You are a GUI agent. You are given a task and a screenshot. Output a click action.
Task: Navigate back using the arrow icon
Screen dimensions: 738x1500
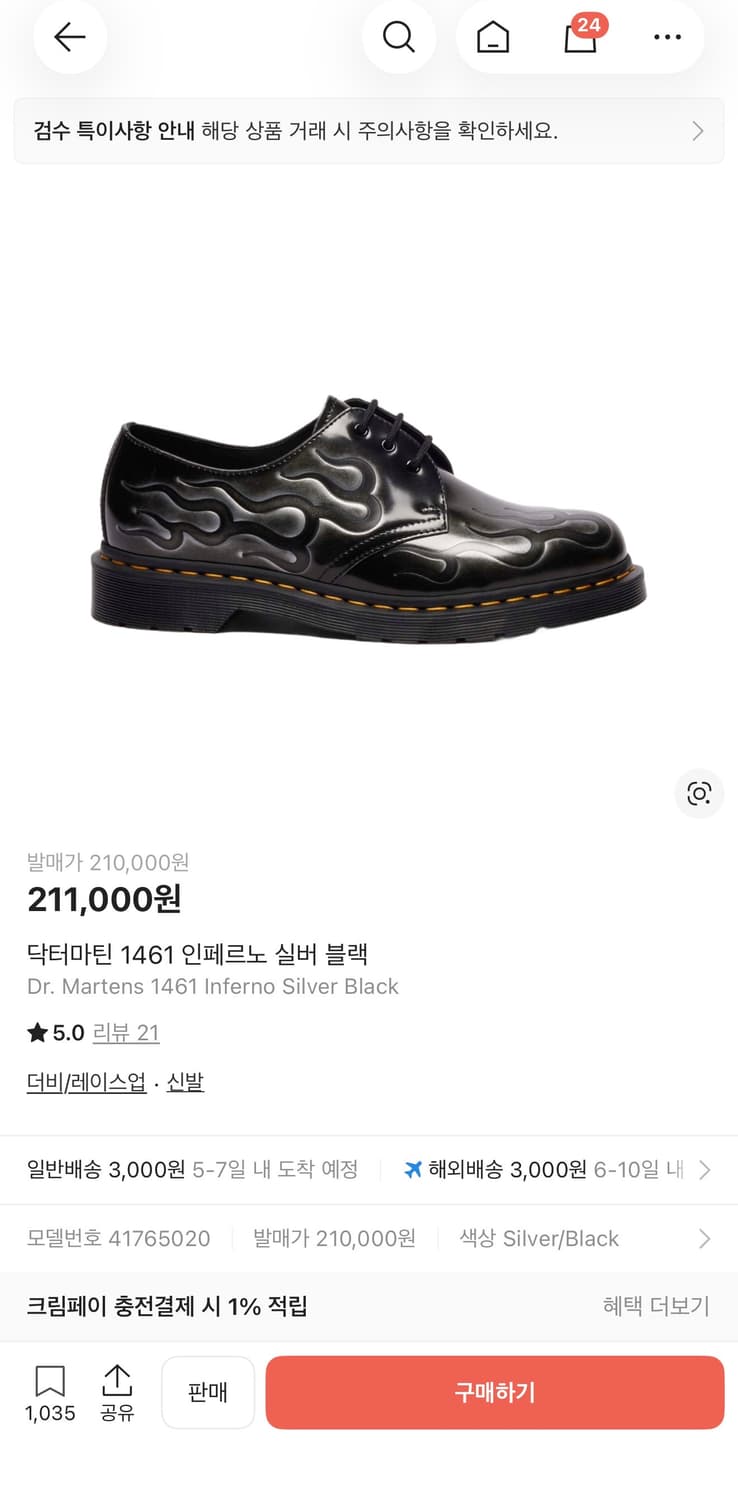(69, 37)
